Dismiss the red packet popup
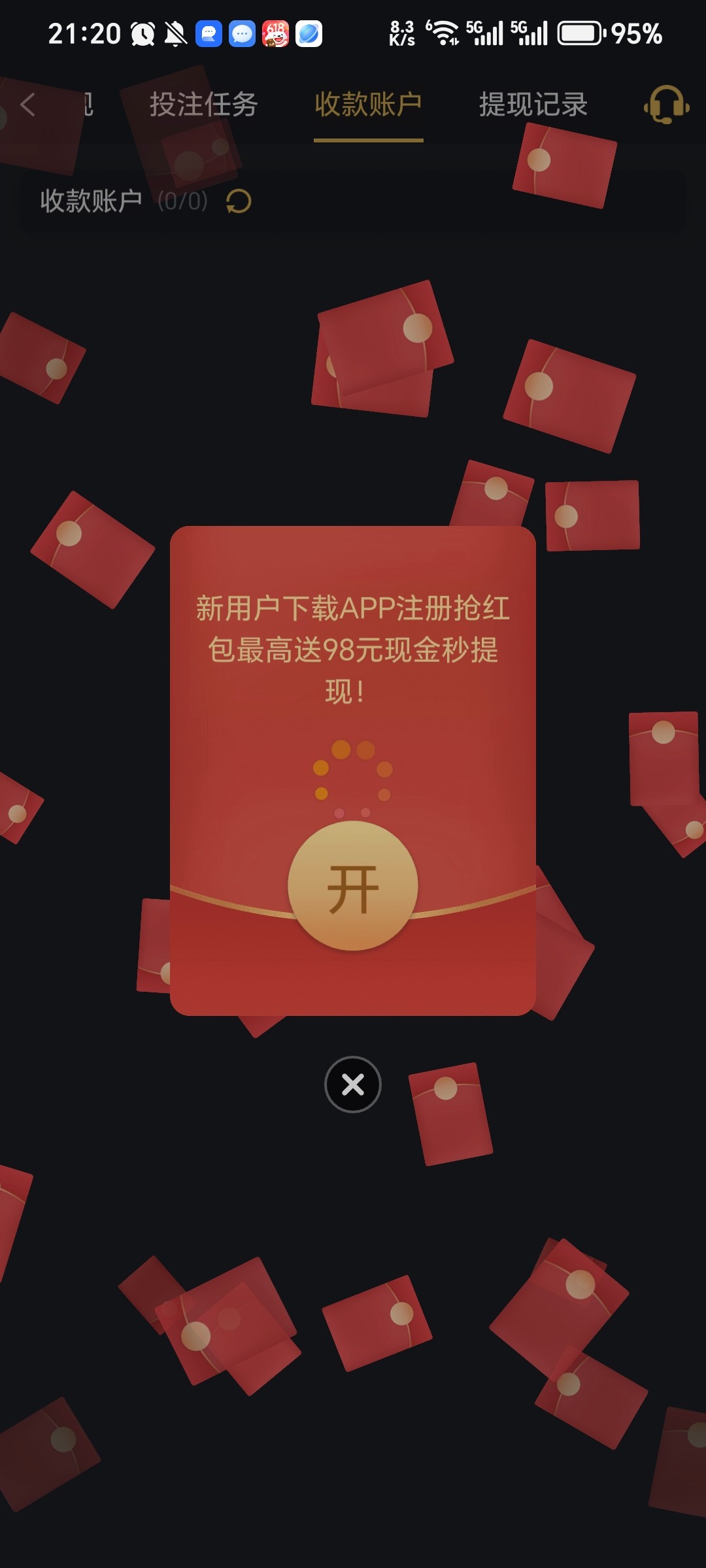The width and height of the screenshot is (706, 1568). 353,1085
